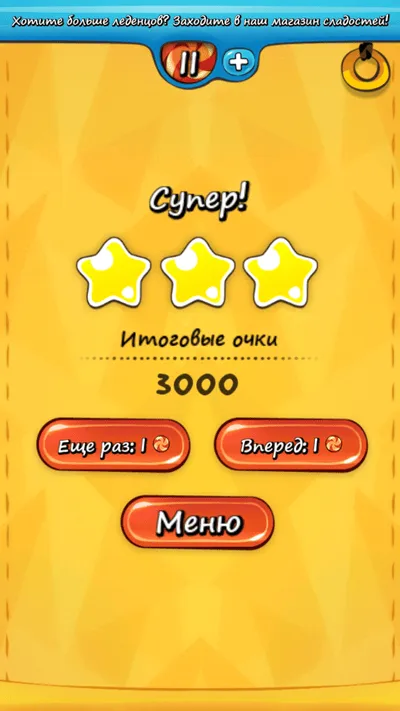
Task: Open the Меню button
Action: click(198, 523)
